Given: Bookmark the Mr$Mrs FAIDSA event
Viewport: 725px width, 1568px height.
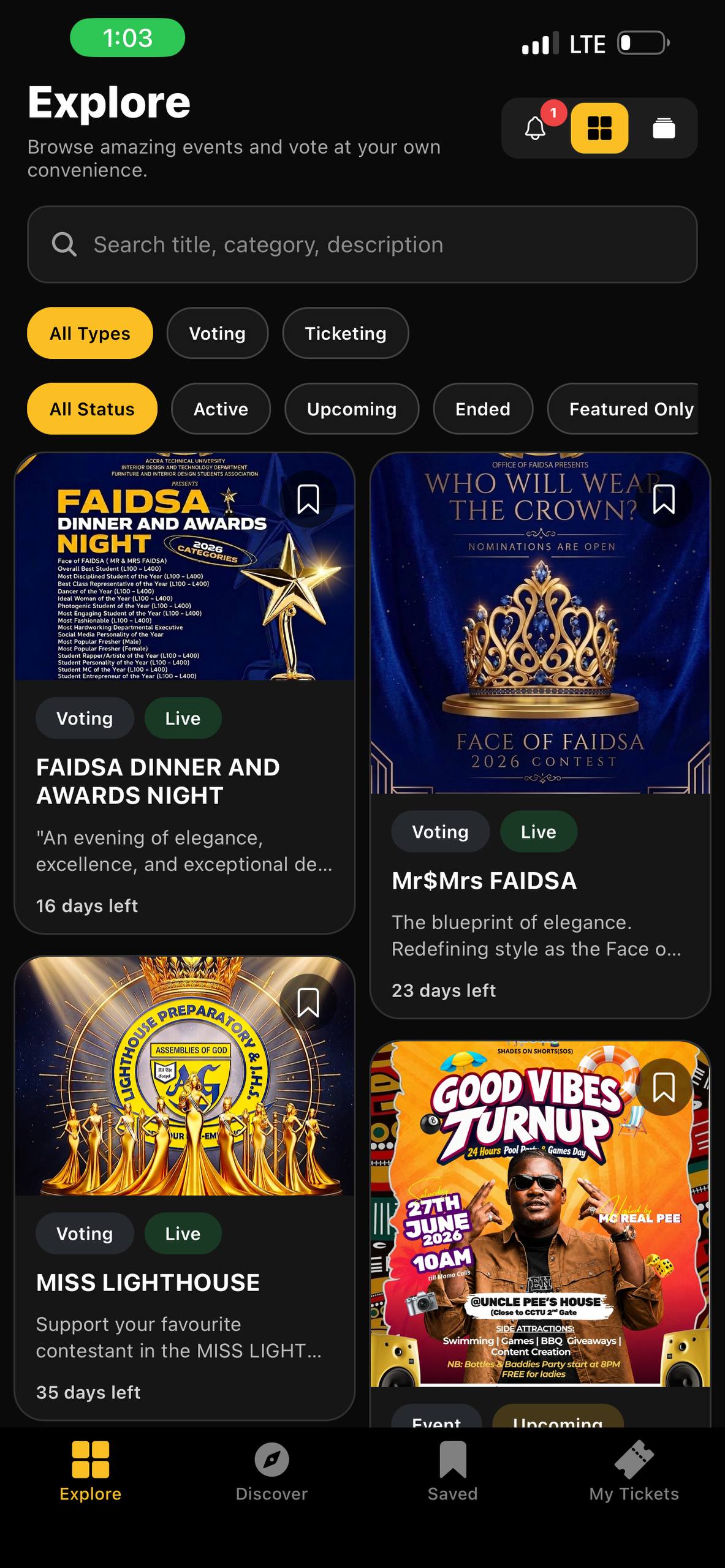Looking at the screenshot, I should (x=664, y=499).
